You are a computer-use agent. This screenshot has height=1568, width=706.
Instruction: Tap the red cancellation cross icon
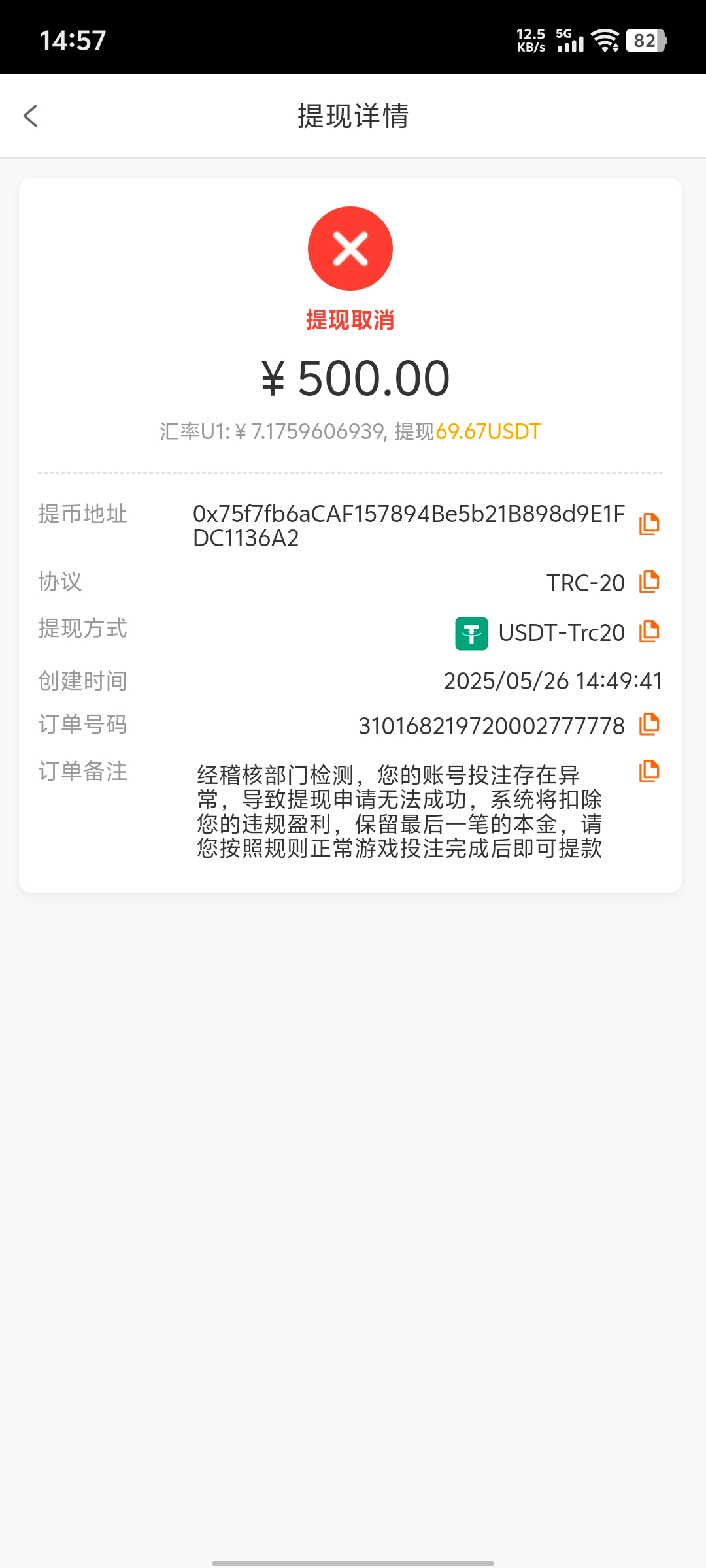350,249
